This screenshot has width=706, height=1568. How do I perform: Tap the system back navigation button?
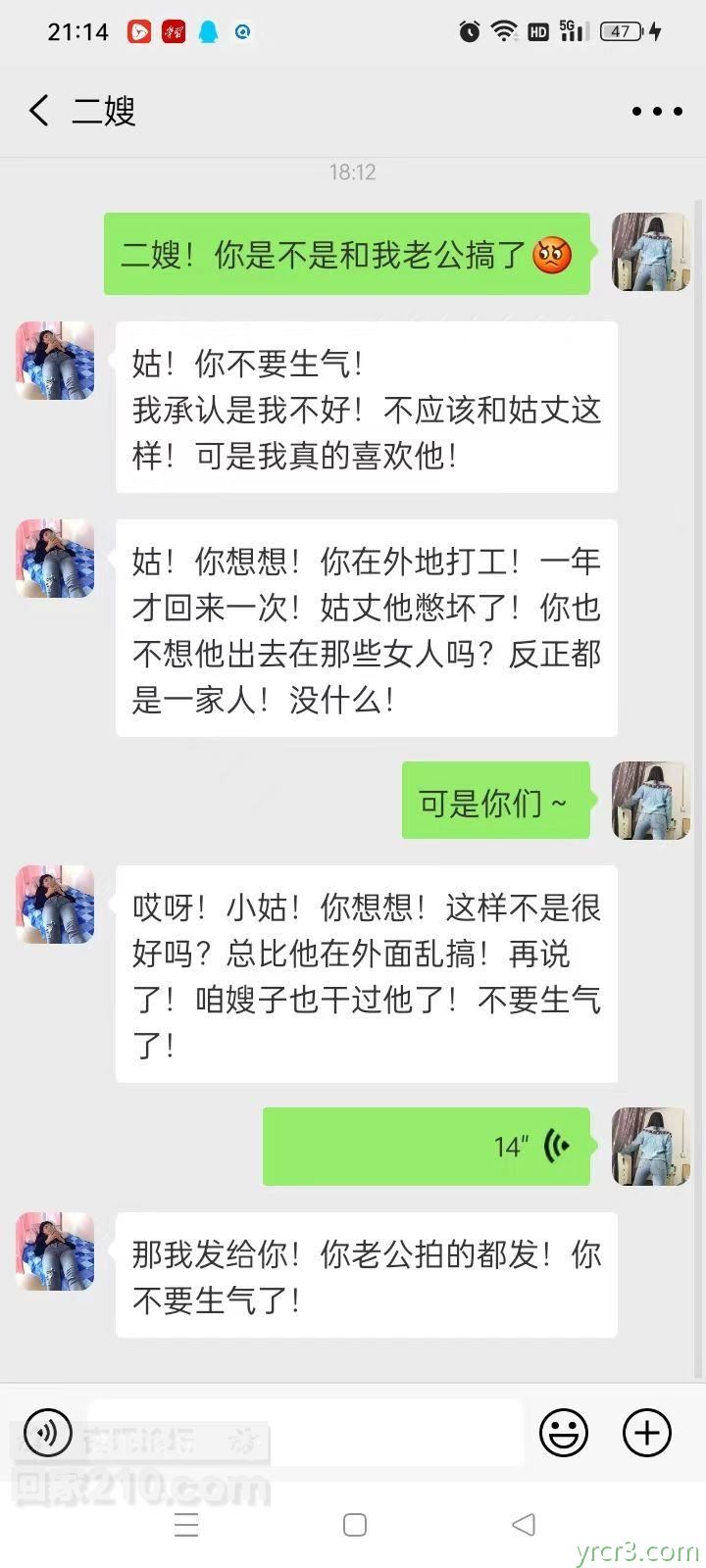pyautogui.click(x=524, y=1525)
